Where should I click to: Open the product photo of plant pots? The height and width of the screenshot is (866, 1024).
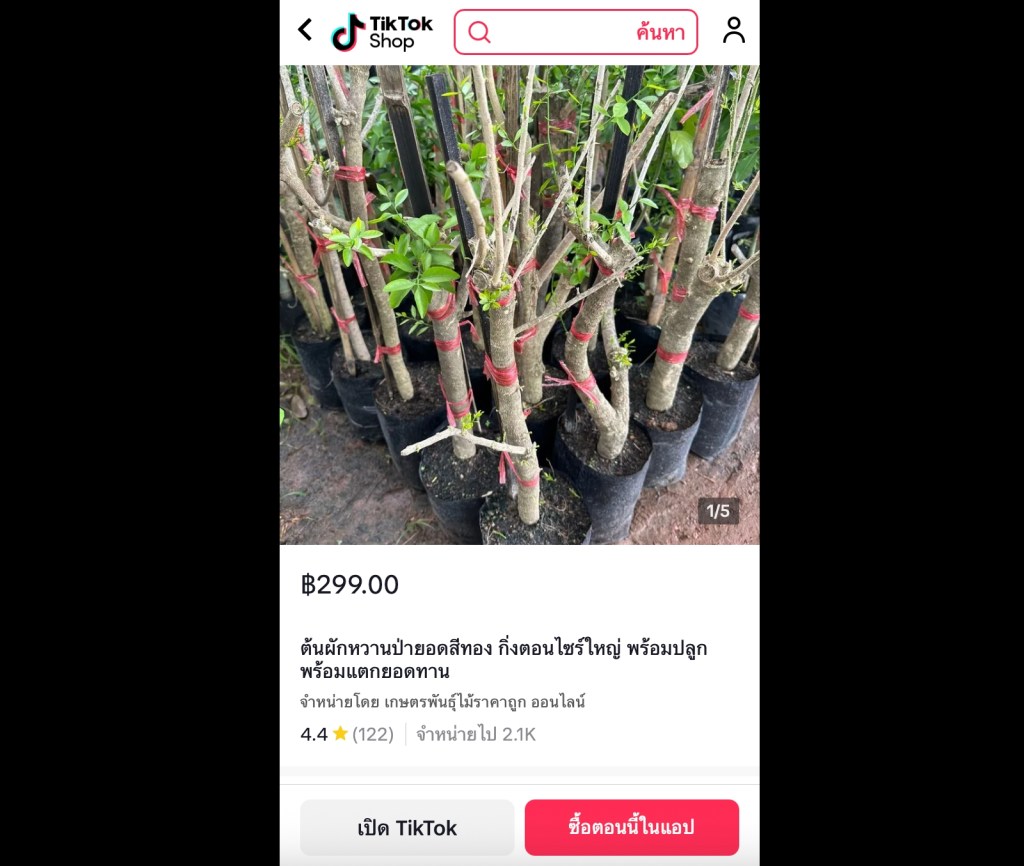coord(519,305)
